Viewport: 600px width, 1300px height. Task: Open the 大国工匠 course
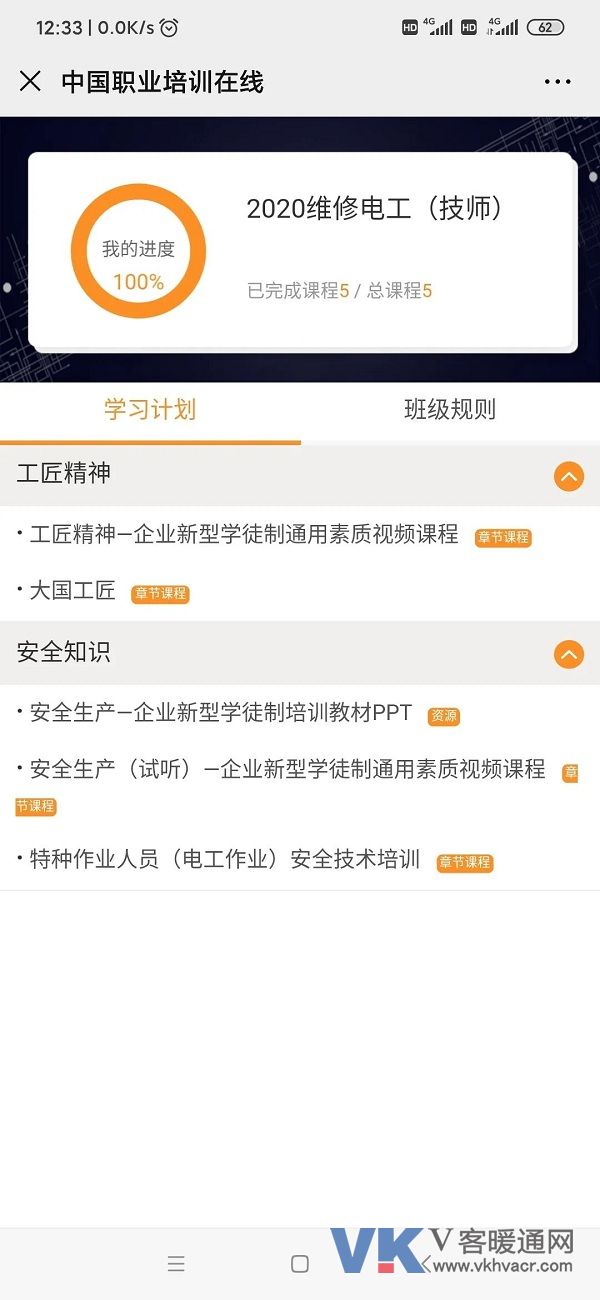[73, 592]
